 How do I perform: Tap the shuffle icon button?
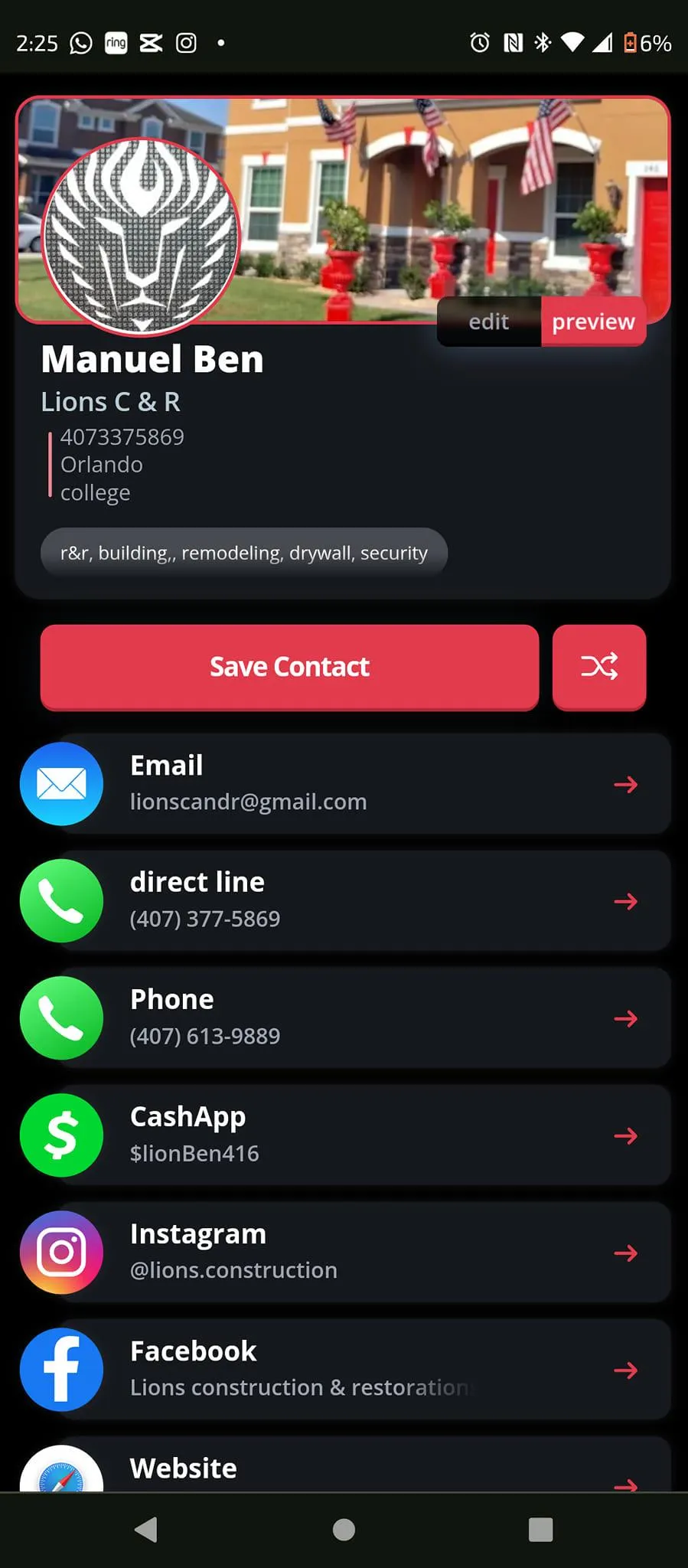click(x=598, y=667)
